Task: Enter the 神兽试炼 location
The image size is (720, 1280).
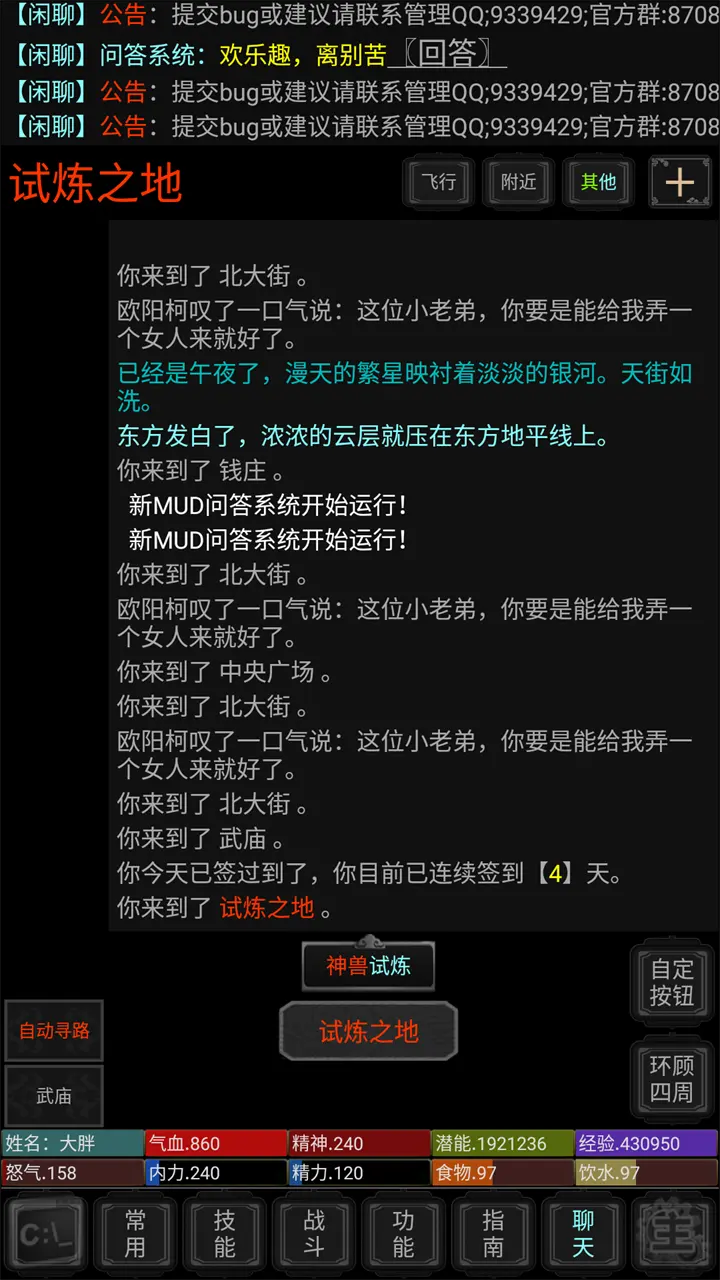Action: [x=368, y=965]
